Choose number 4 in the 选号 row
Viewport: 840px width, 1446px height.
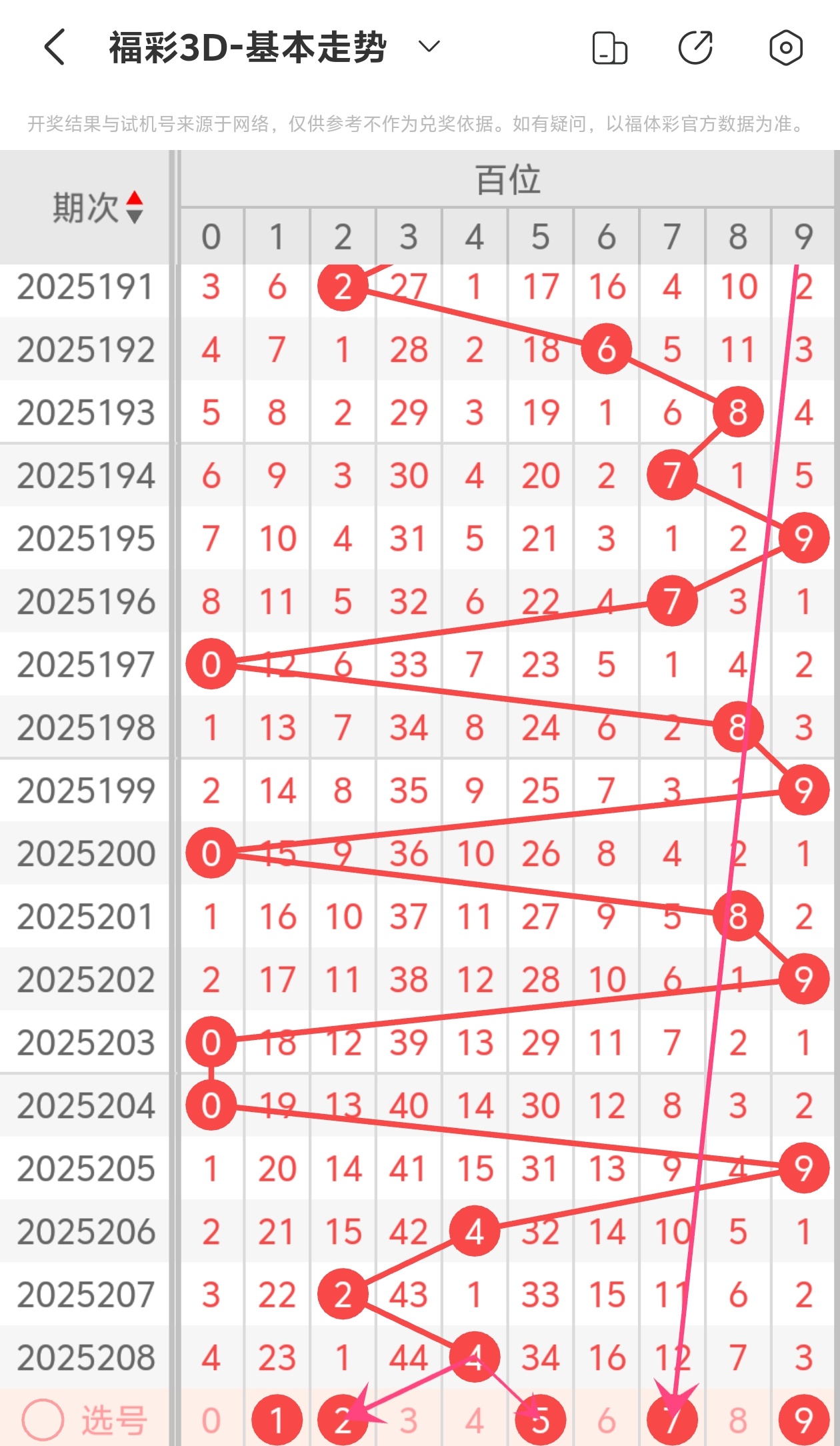[474, 1421]
